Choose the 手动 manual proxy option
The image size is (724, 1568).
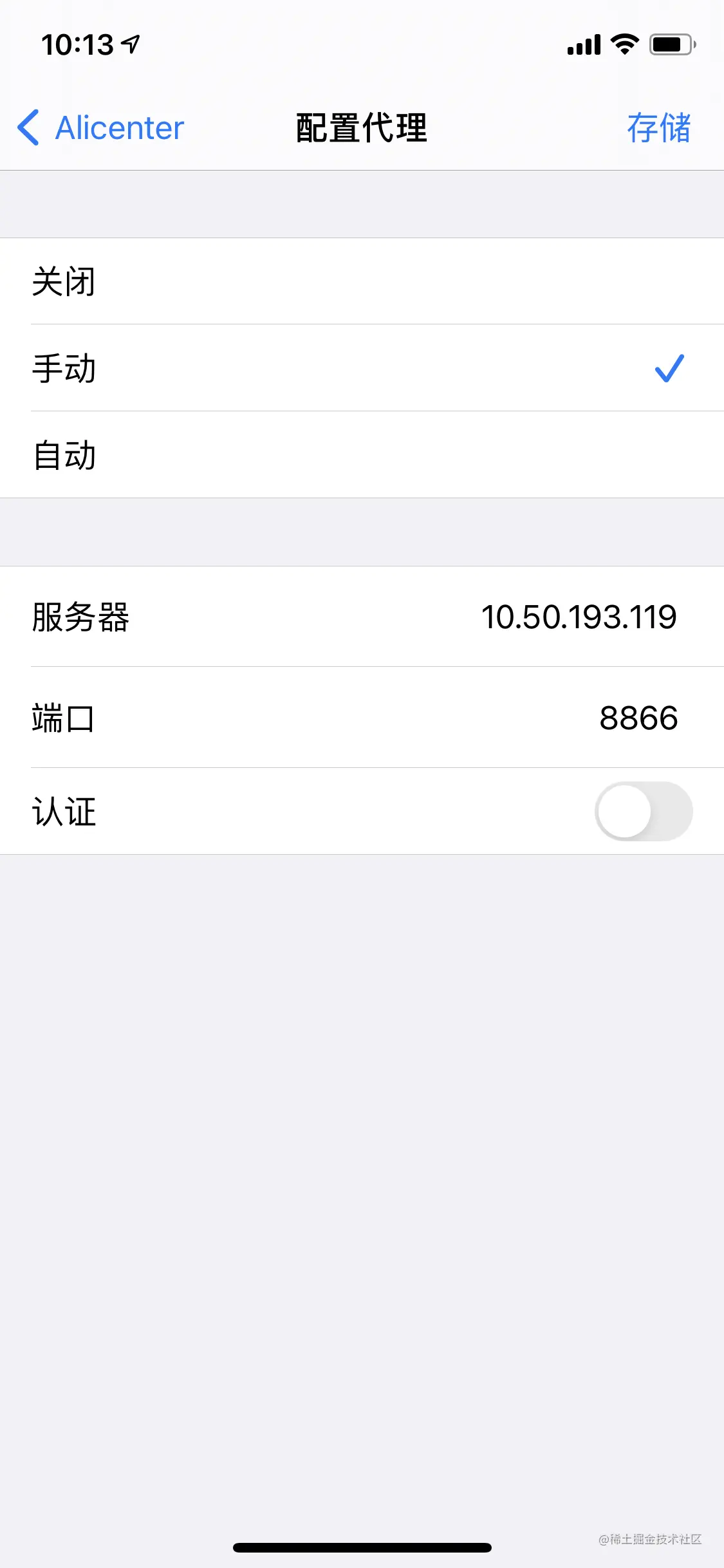tap(362, 368)
